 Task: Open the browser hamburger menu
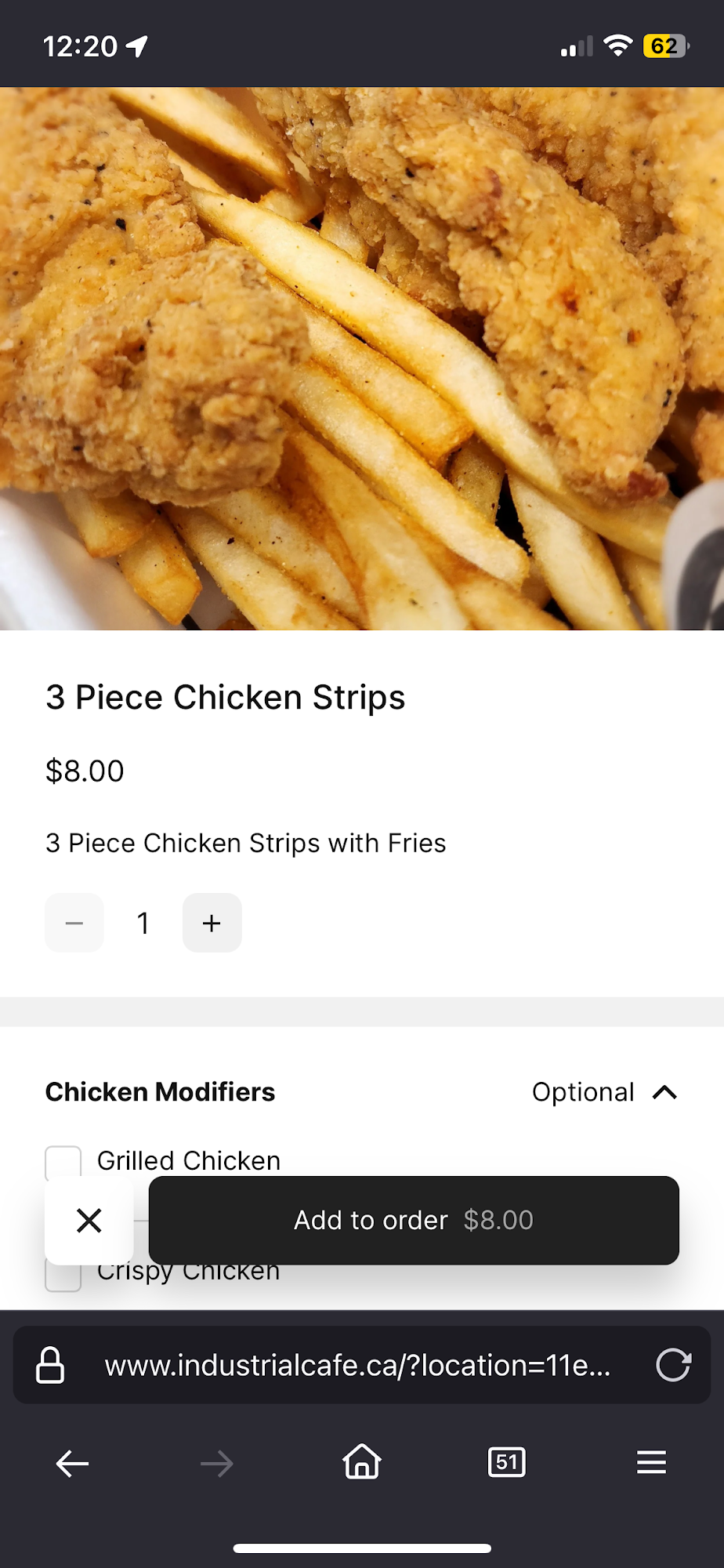tap(651, 1463)
